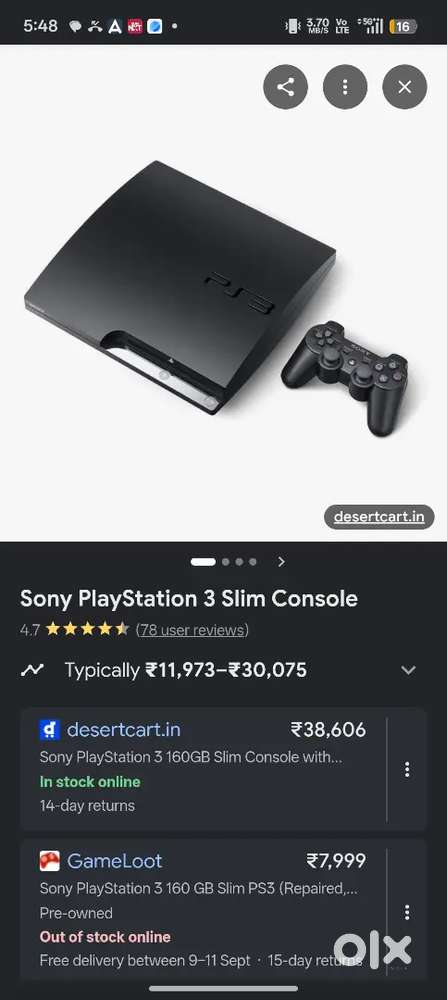447x1000 pixels.
Task: Open the overflow menu beside share
Action: tap(345, 87)
